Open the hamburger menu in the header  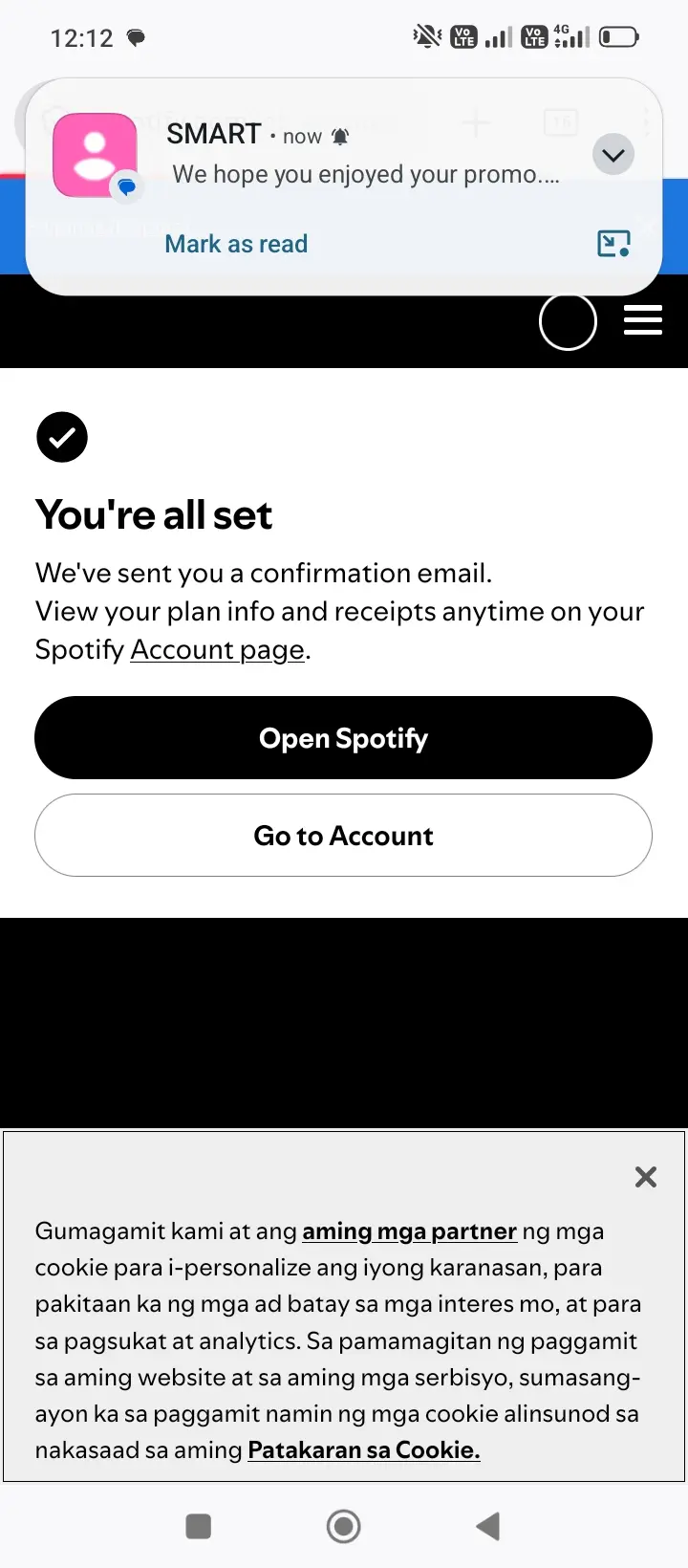[x=643, y=320]
